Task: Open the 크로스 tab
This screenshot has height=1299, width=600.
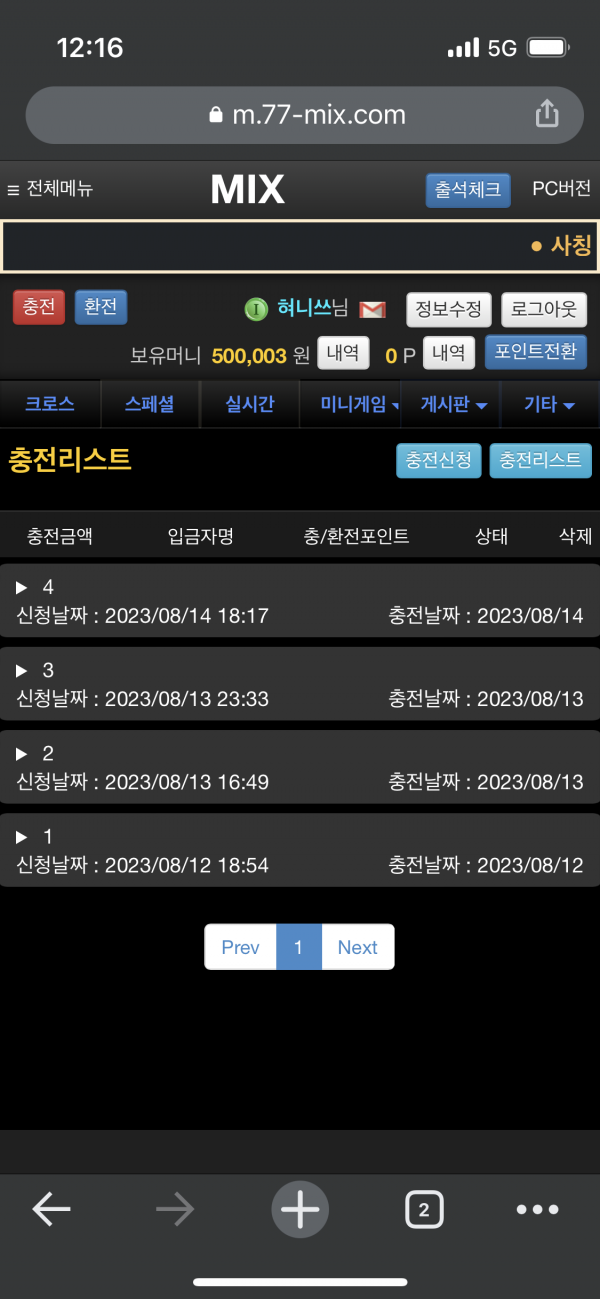Action: (x=50, y=404)
